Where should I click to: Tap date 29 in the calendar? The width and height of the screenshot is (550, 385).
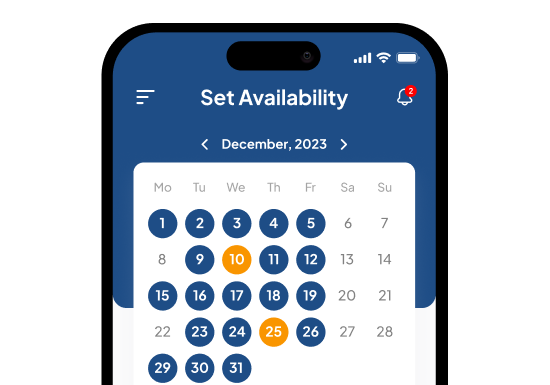pyautogui.click(x=162, y=368)
